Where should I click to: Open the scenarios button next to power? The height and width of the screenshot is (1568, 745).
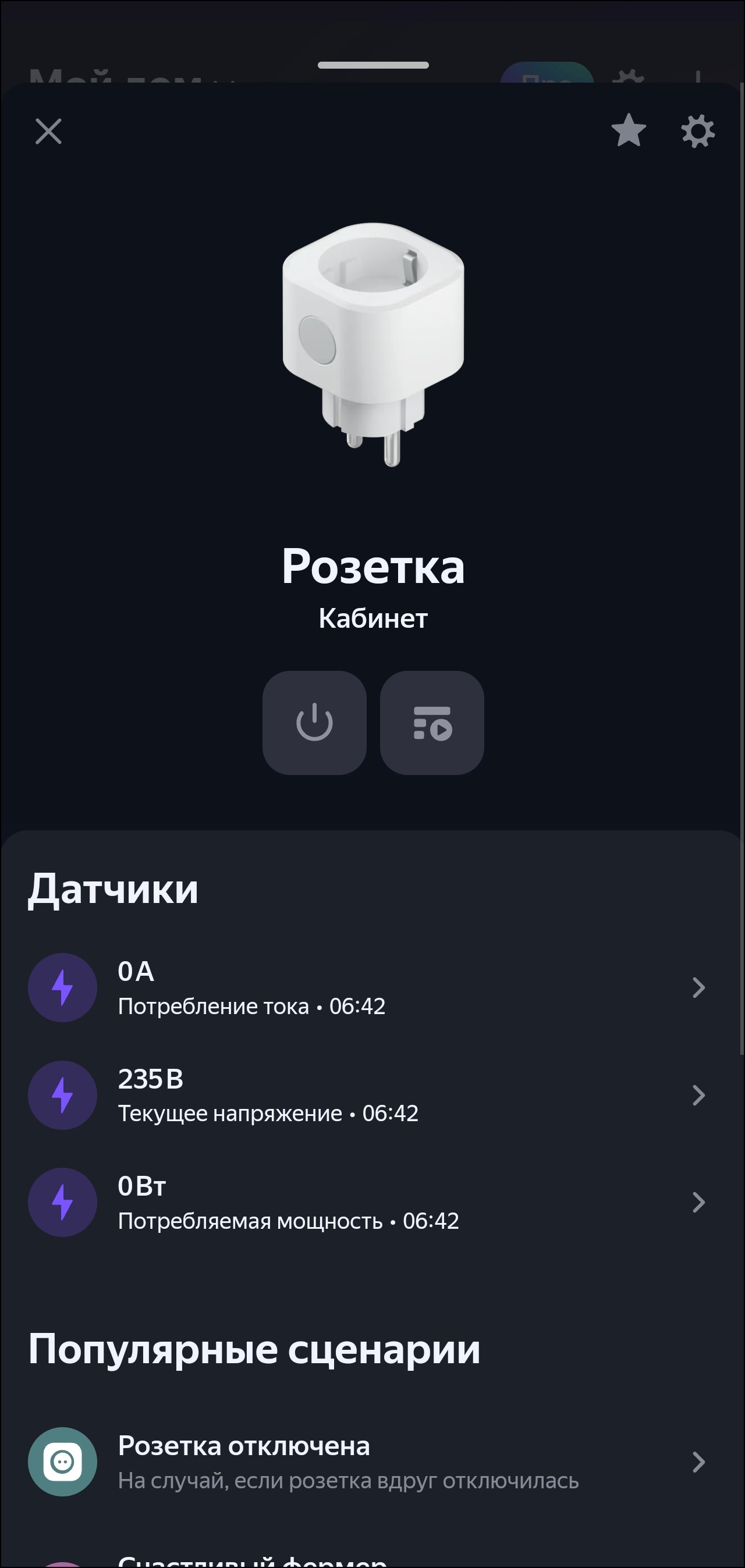(432, 723)
